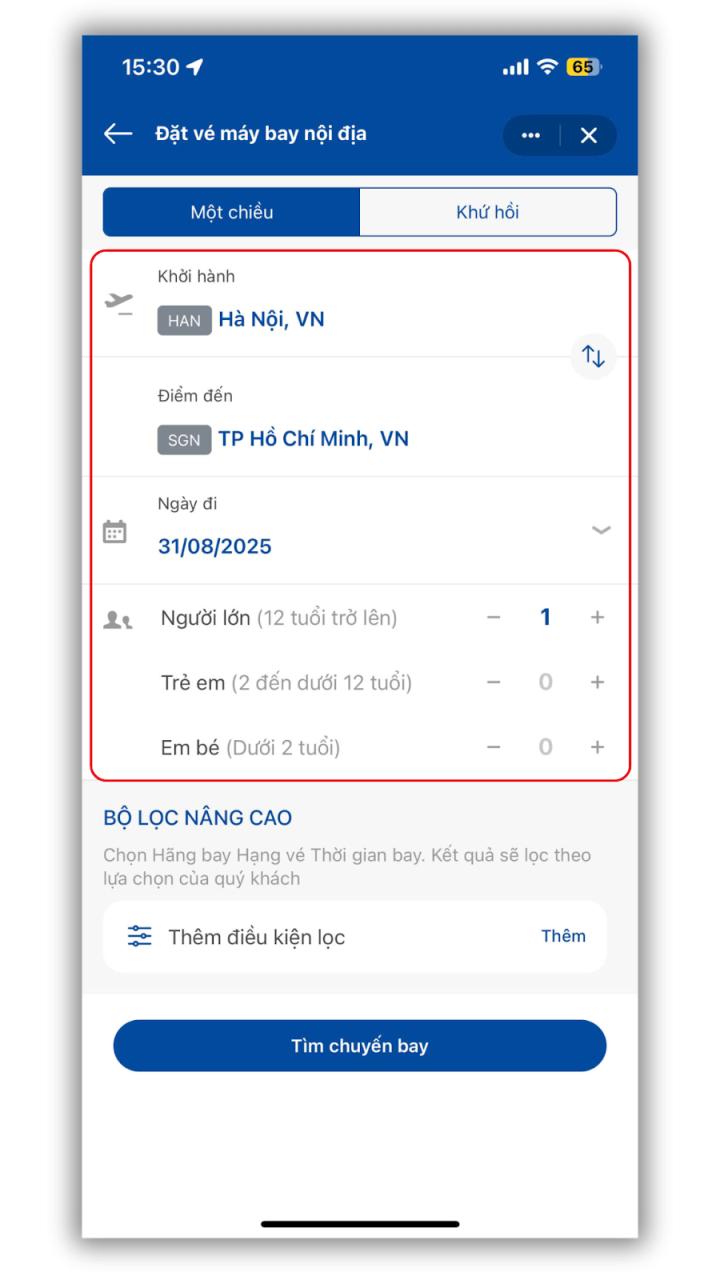This screenshot has width=720, height=1280.
Task: Search flights with Tìm chuyến bay
Action: pos(360,1046)
